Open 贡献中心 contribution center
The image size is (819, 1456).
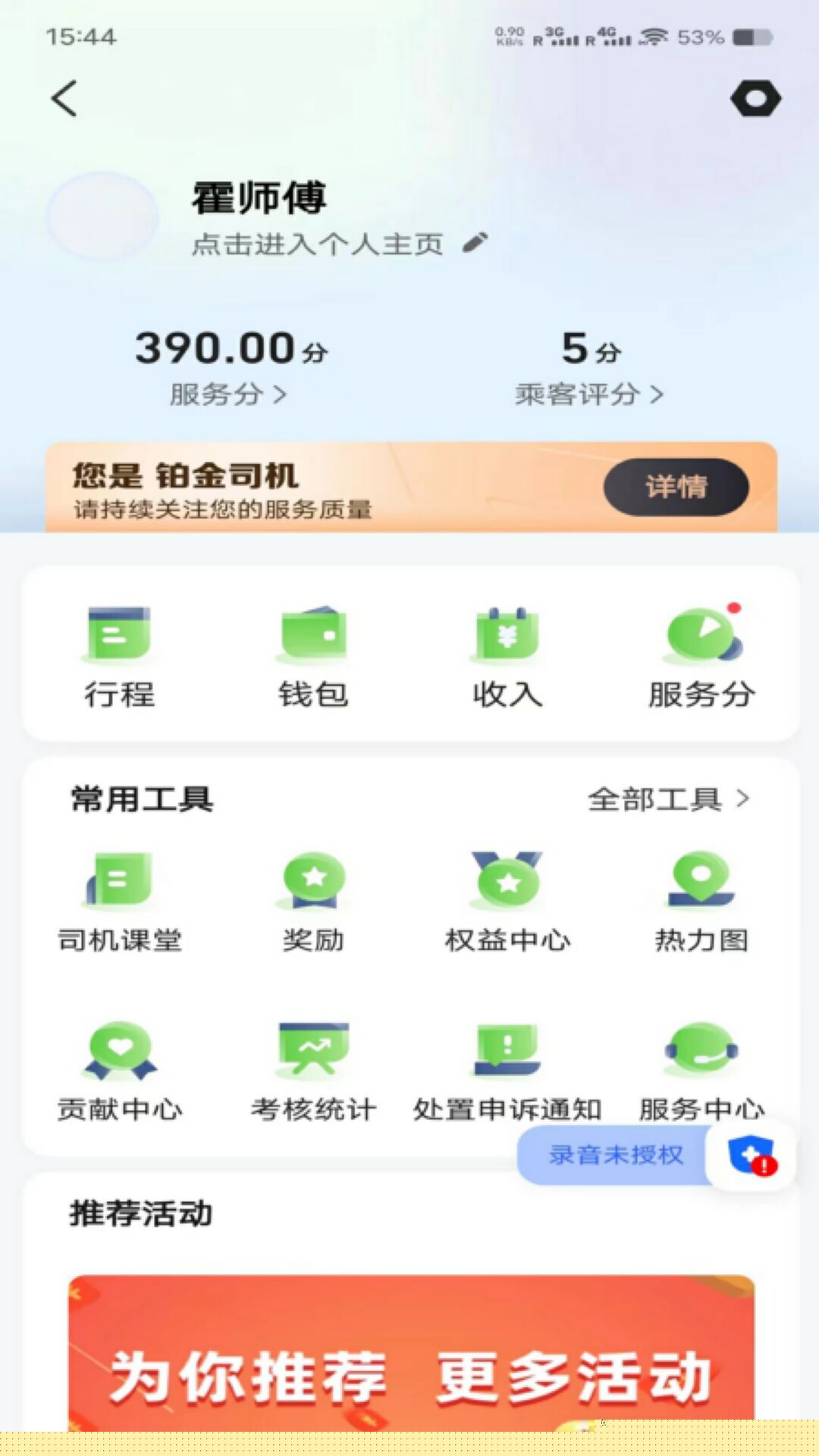point(119,1071)
